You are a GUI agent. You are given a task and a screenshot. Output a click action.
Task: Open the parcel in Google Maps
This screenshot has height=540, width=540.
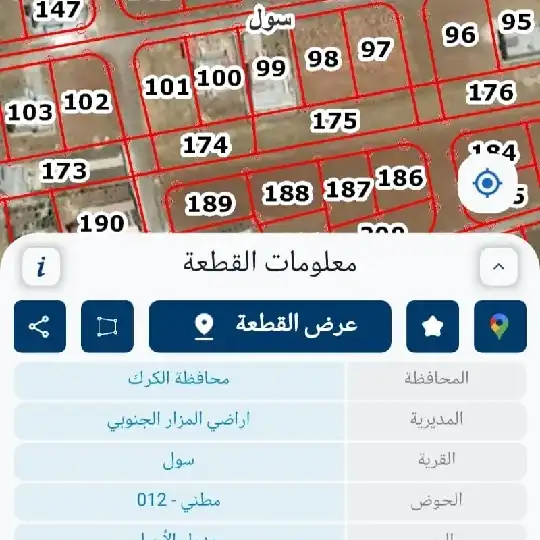[500, 326]
